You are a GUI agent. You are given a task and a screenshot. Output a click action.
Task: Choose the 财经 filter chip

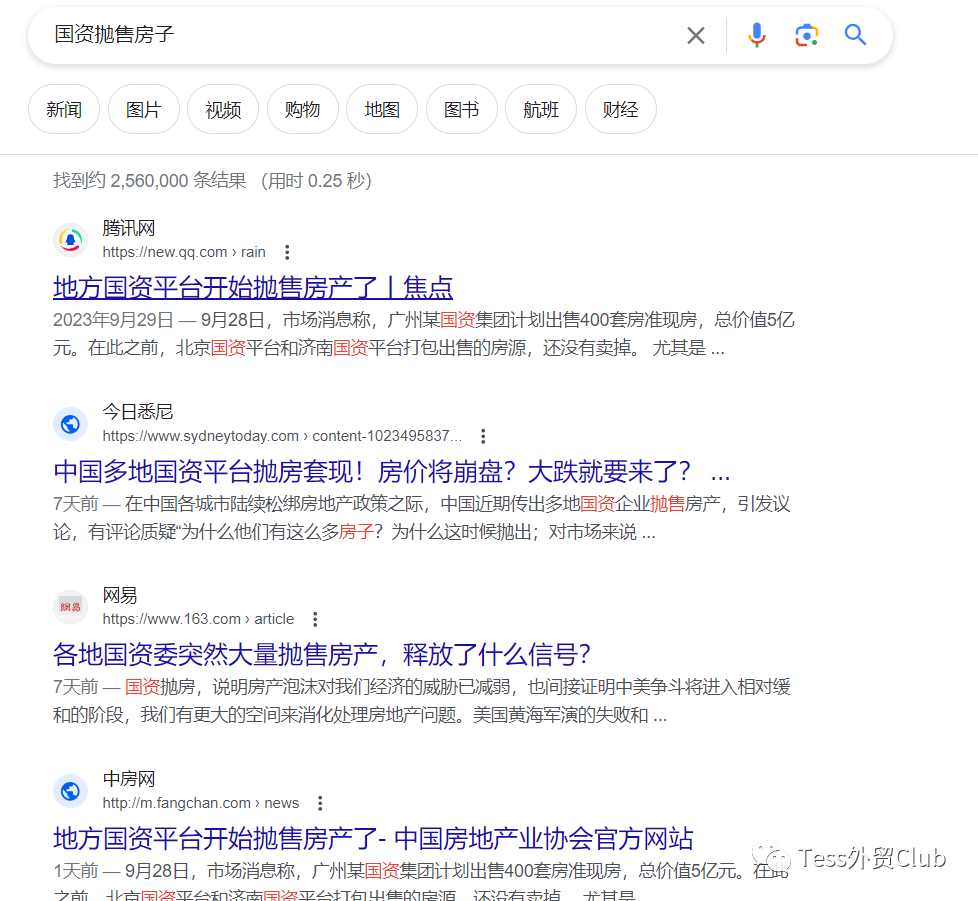click(x=620, y=110)
